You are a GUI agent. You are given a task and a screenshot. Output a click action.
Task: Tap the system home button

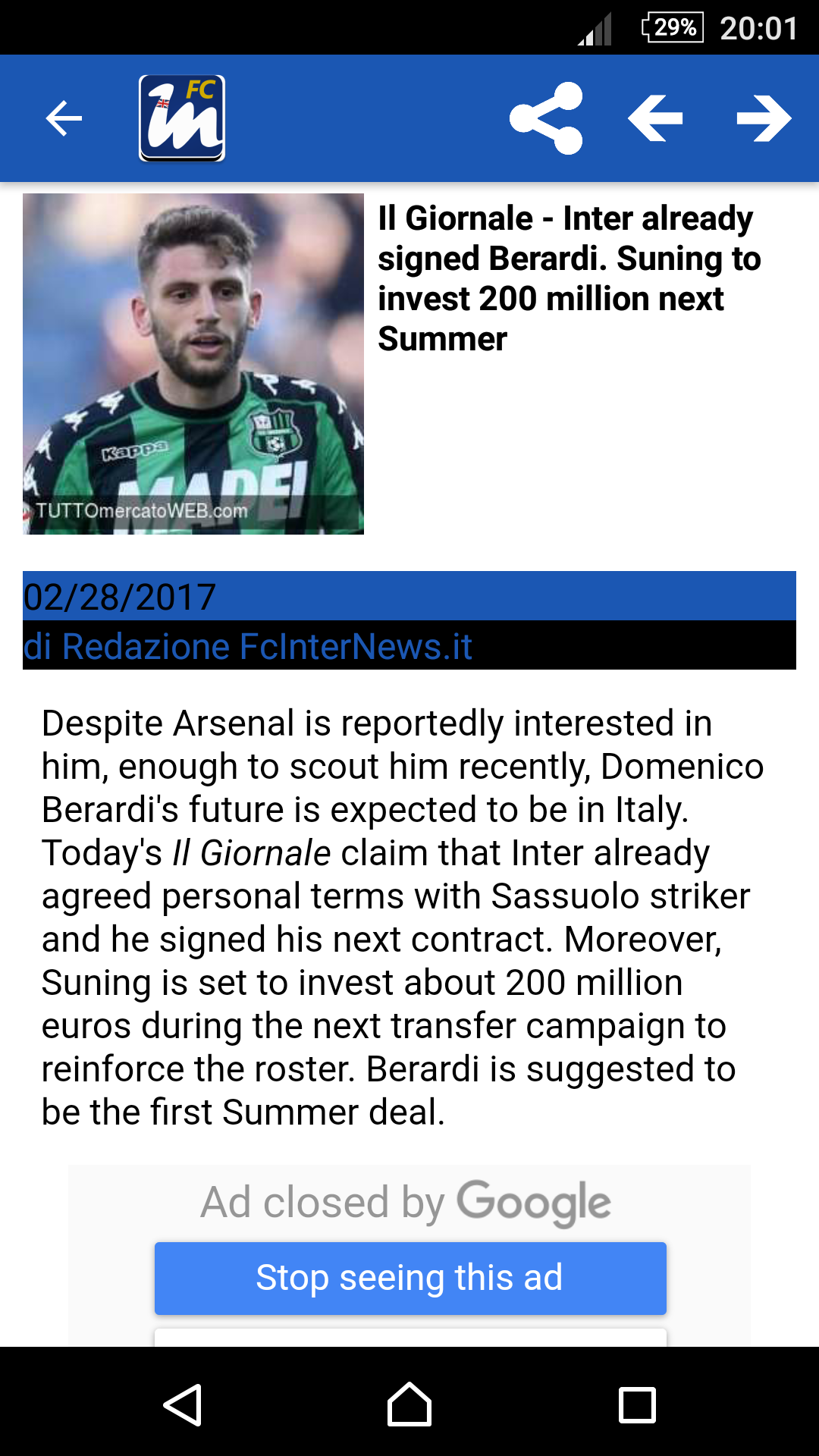click(x=409, y=1405)
